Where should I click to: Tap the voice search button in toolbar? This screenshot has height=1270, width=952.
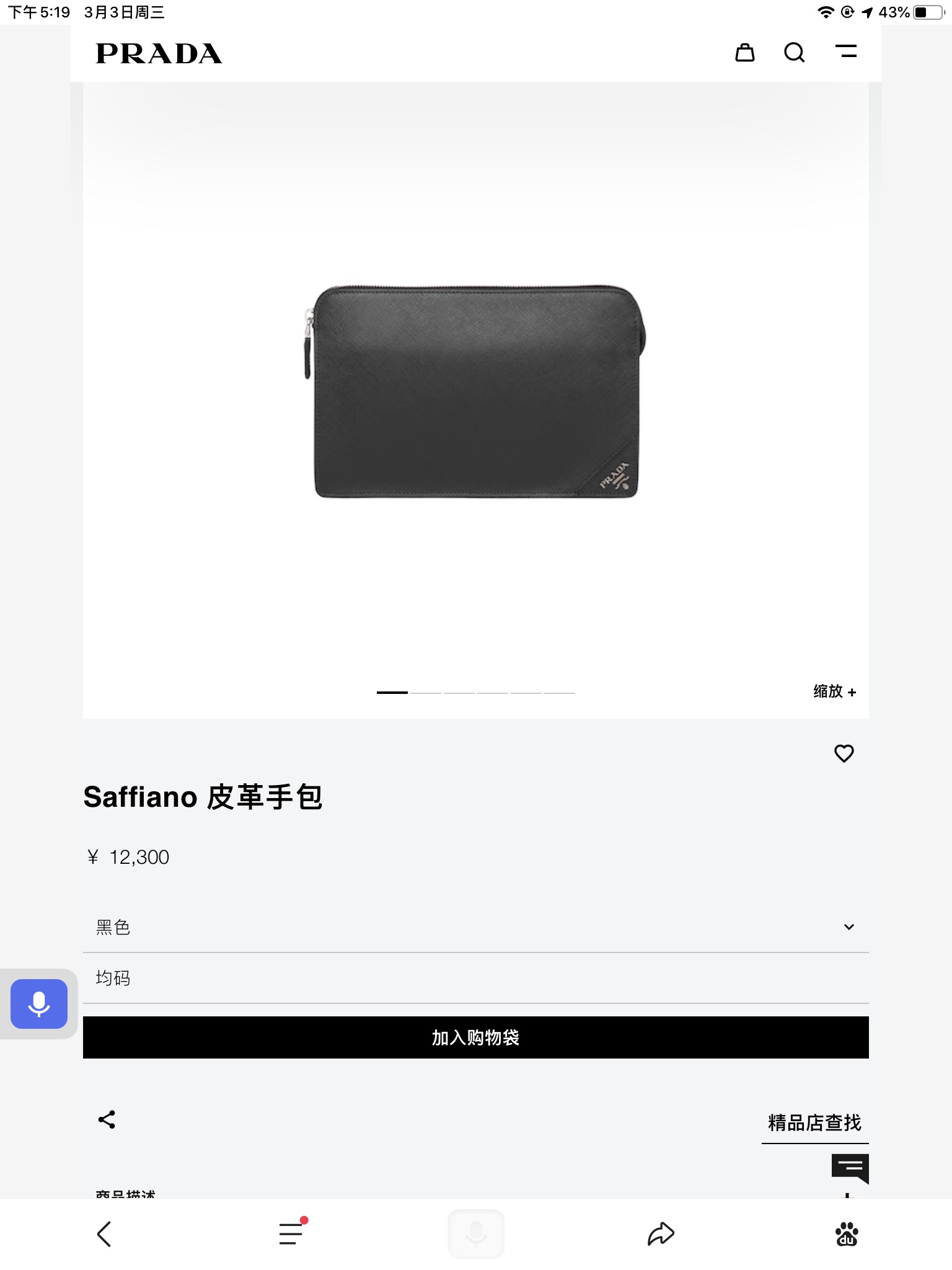pos(475,1233)
